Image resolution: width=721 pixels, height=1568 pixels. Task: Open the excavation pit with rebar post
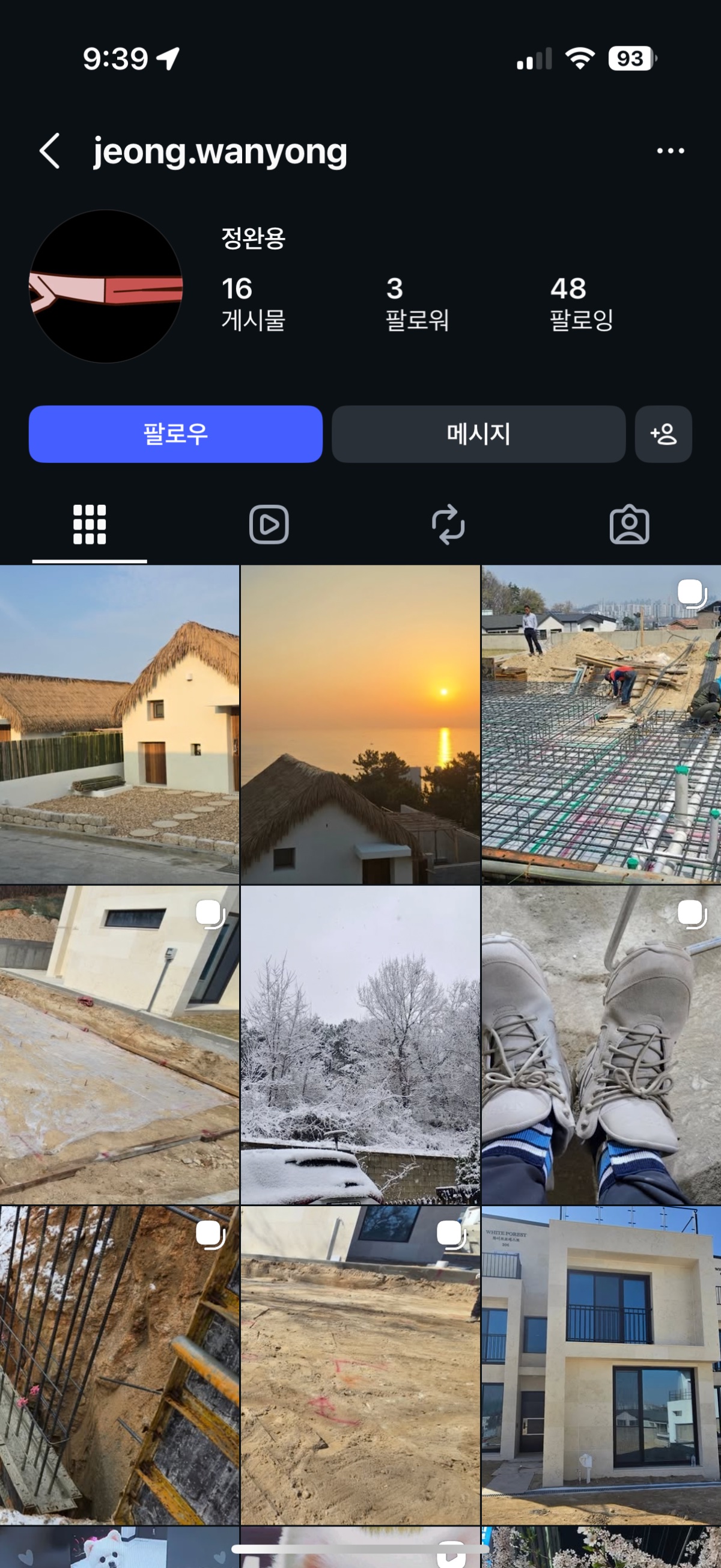[119, 1365]
